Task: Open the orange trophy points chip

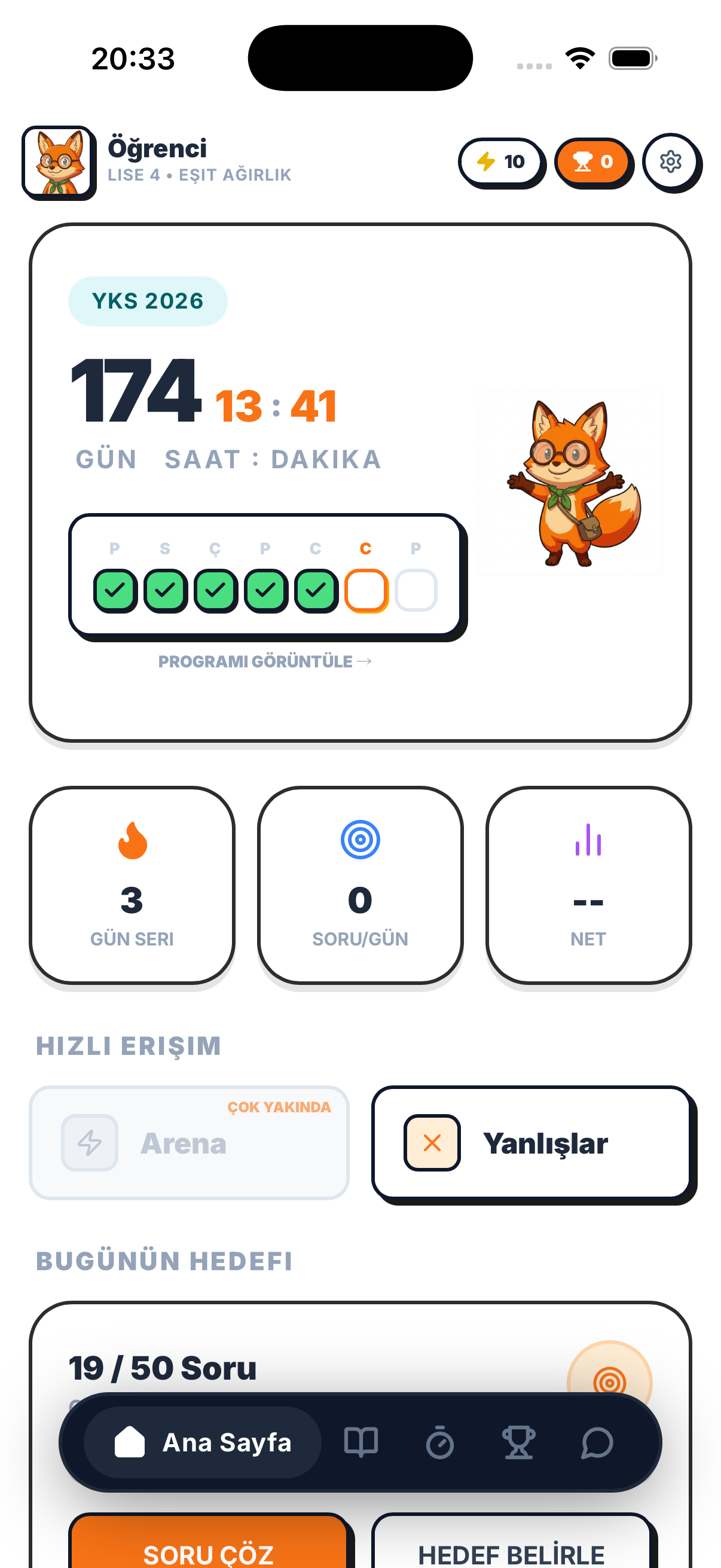Action: click(592, 162)
